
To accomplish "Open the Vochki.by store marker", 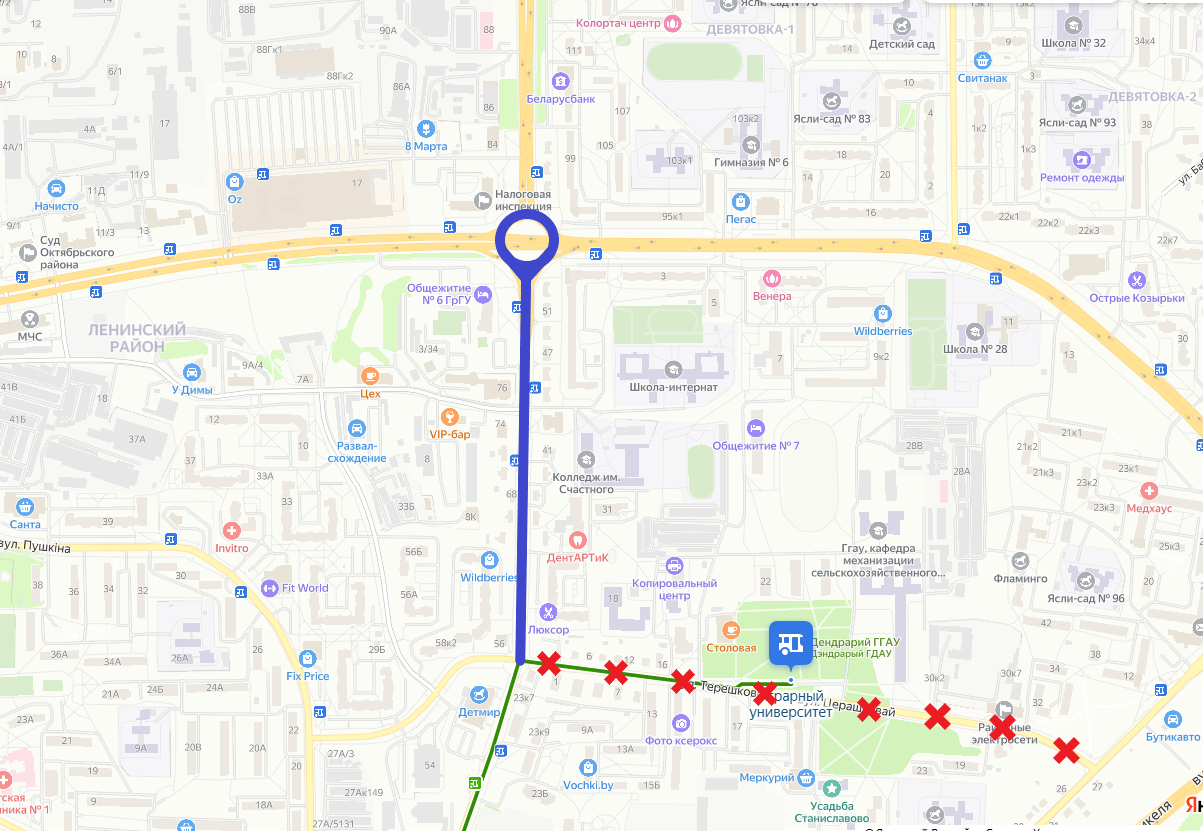I will (x=587, y=767).
